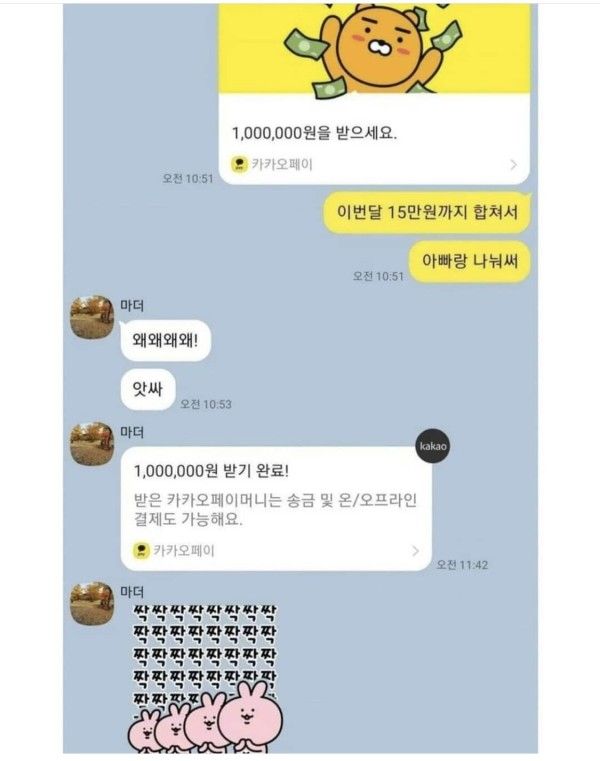
Task: Tap 마더's avatar next to the 받기 완료 card
Action: [x=91, y=443]
